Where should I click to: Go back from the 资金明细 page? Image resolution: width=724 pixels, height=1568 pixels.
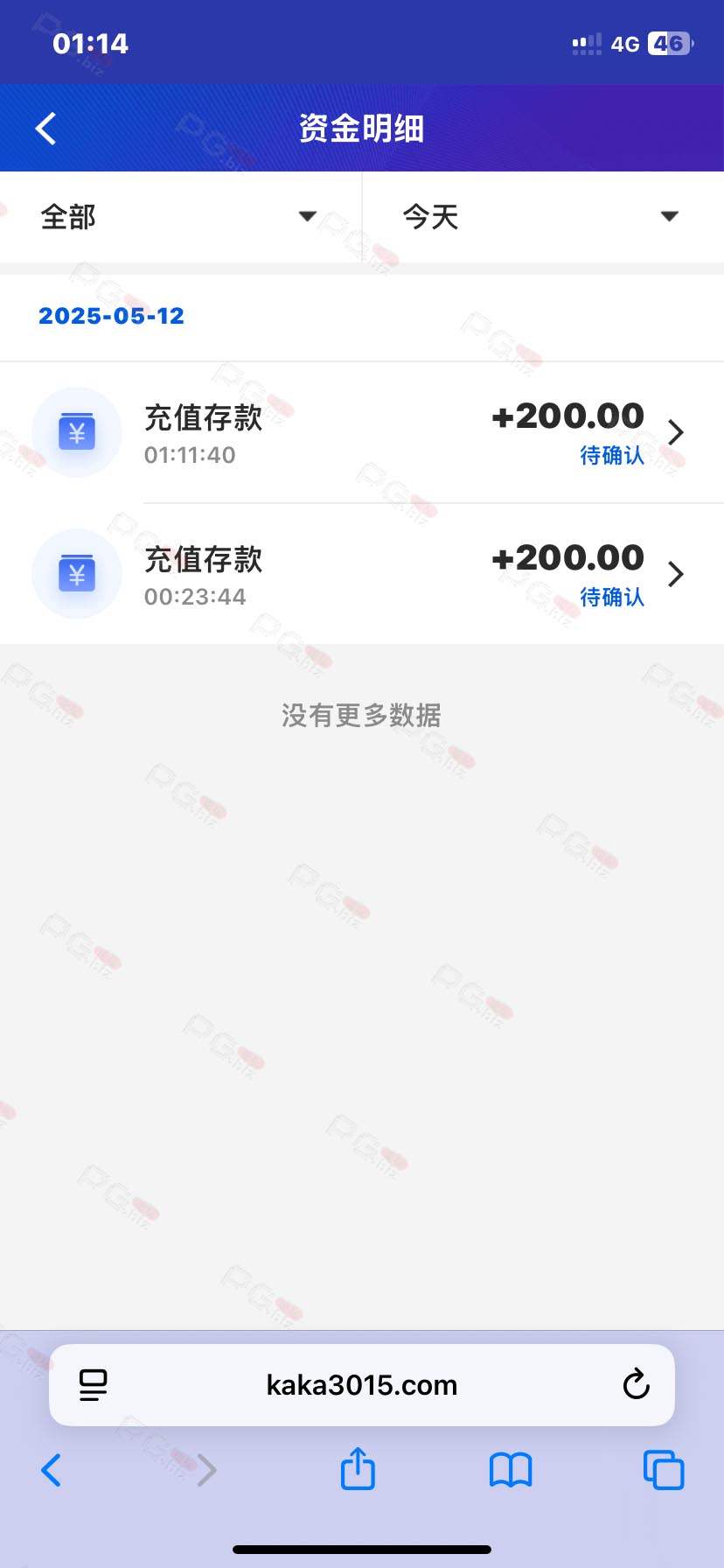[46, 129]
